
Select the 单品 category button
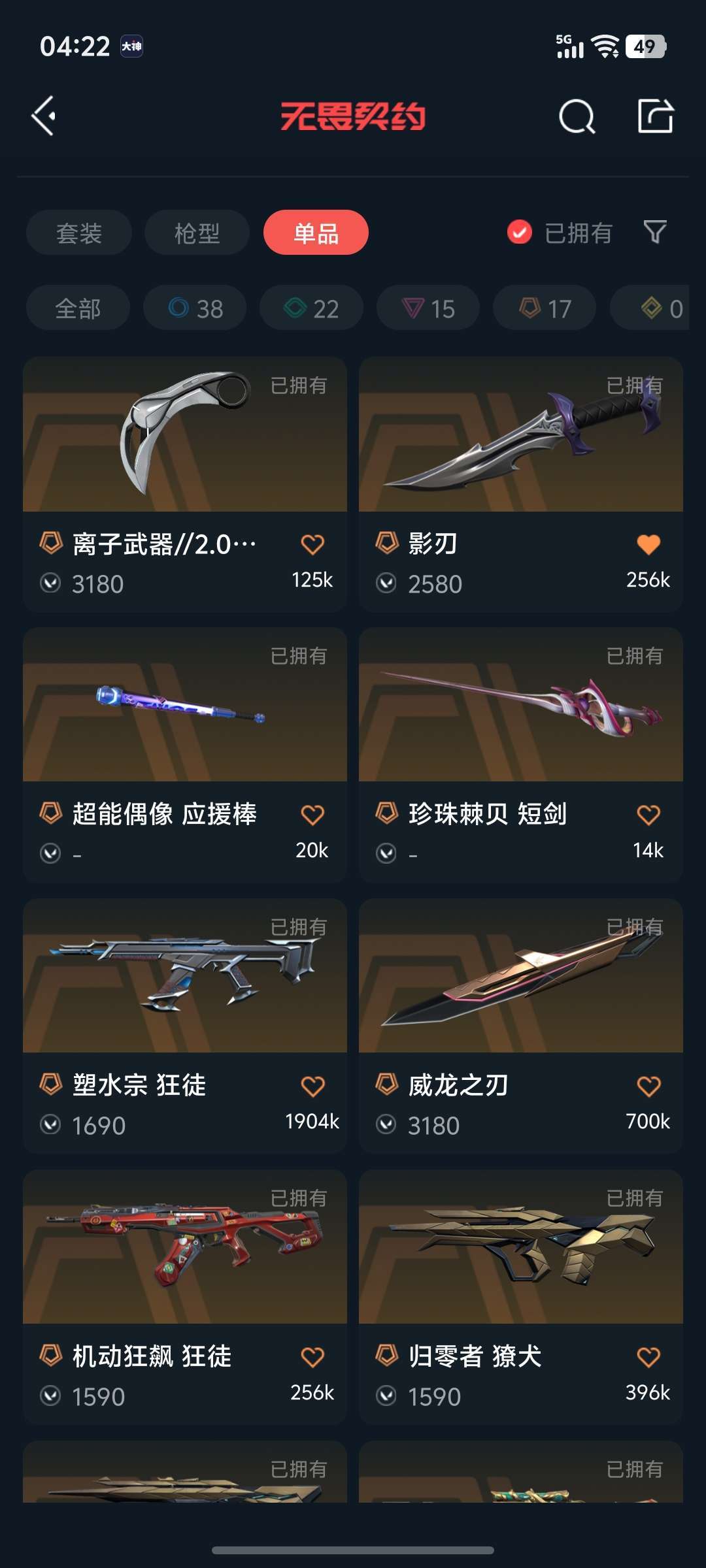pyautogui.click(x=316, y=232)
